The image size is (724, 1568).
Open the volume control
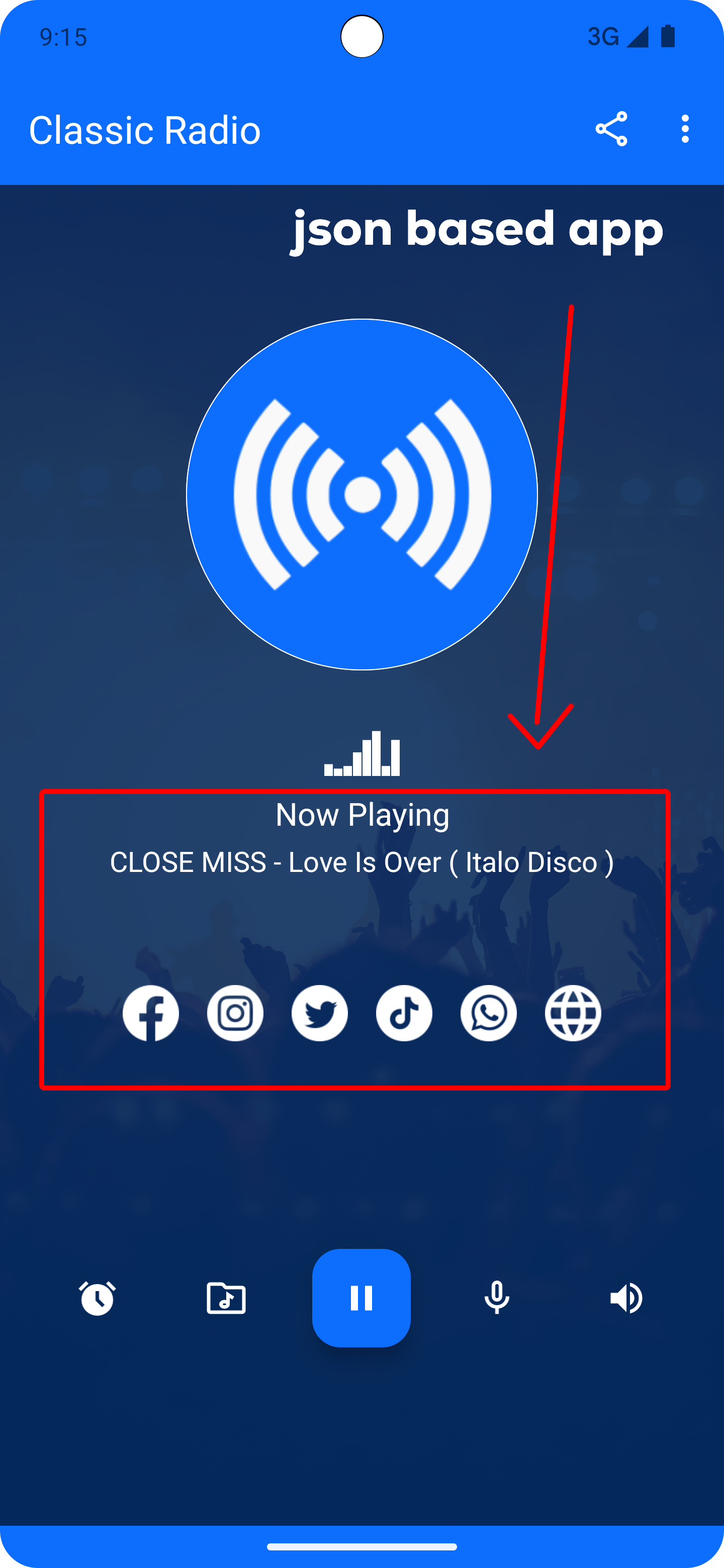pos(626,1298)
